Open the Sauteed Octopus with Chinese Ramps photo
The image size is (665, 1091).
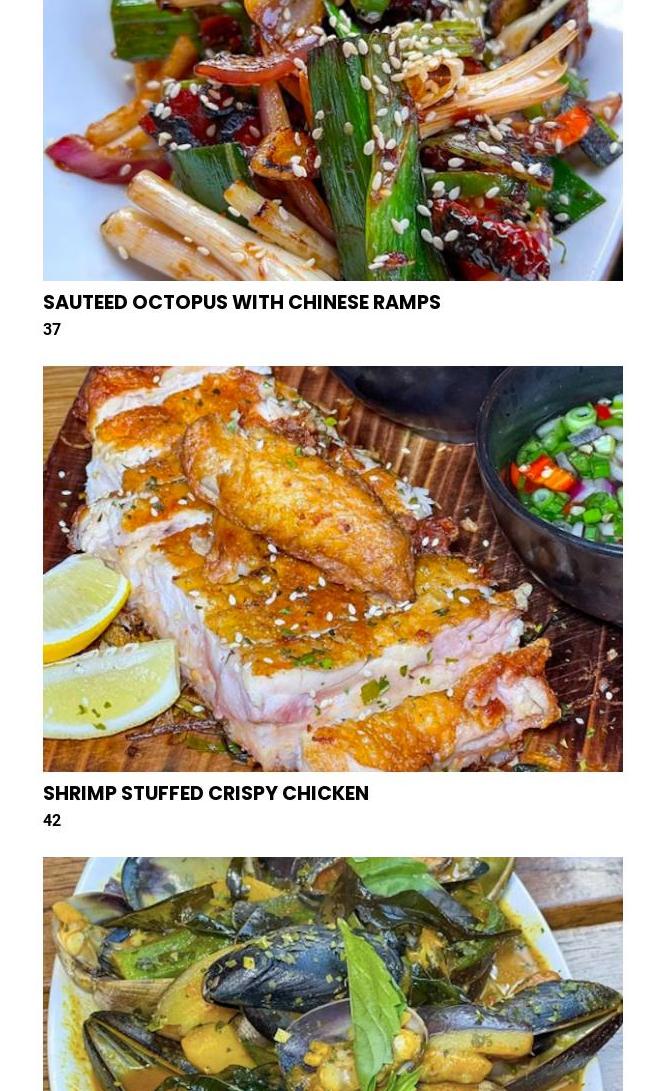pyautogui.click(x=332, y=140)
